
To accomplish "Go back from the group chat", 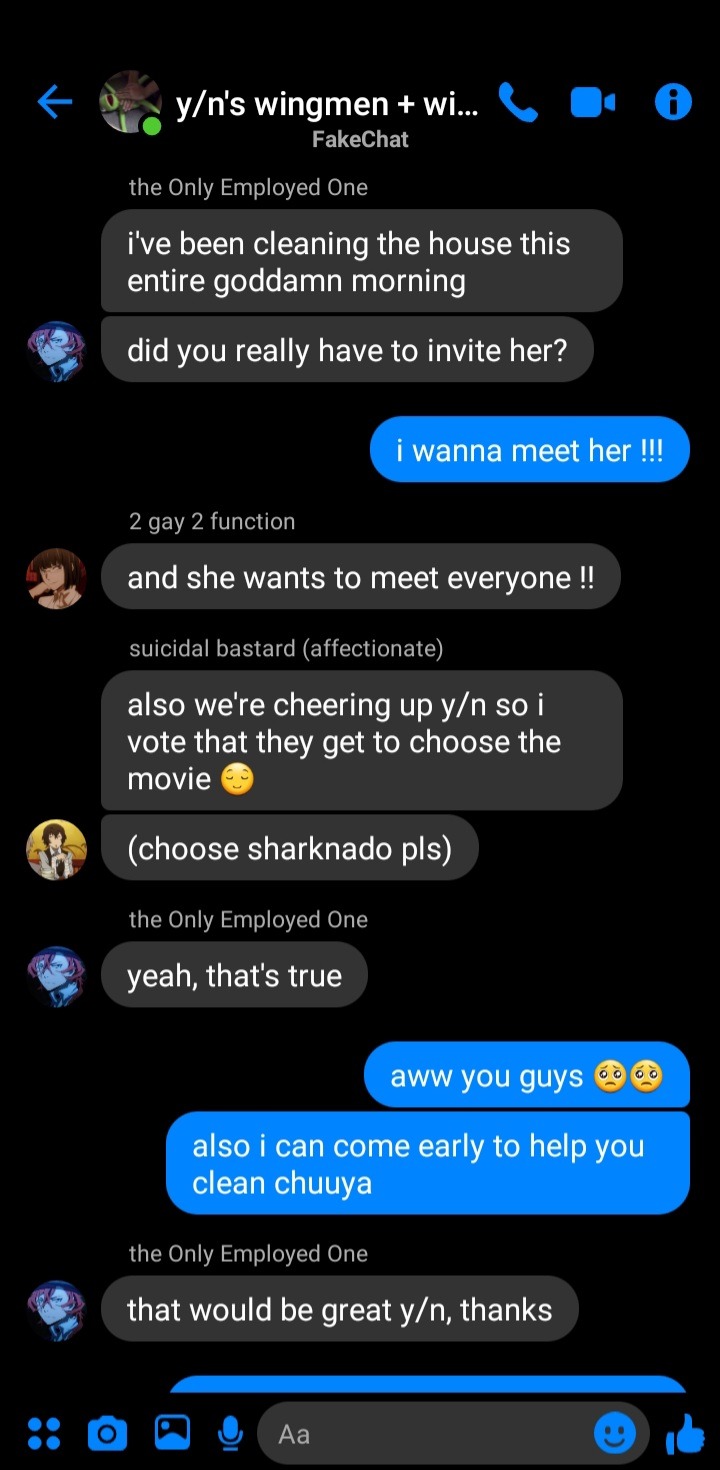I will pos(55,101).
